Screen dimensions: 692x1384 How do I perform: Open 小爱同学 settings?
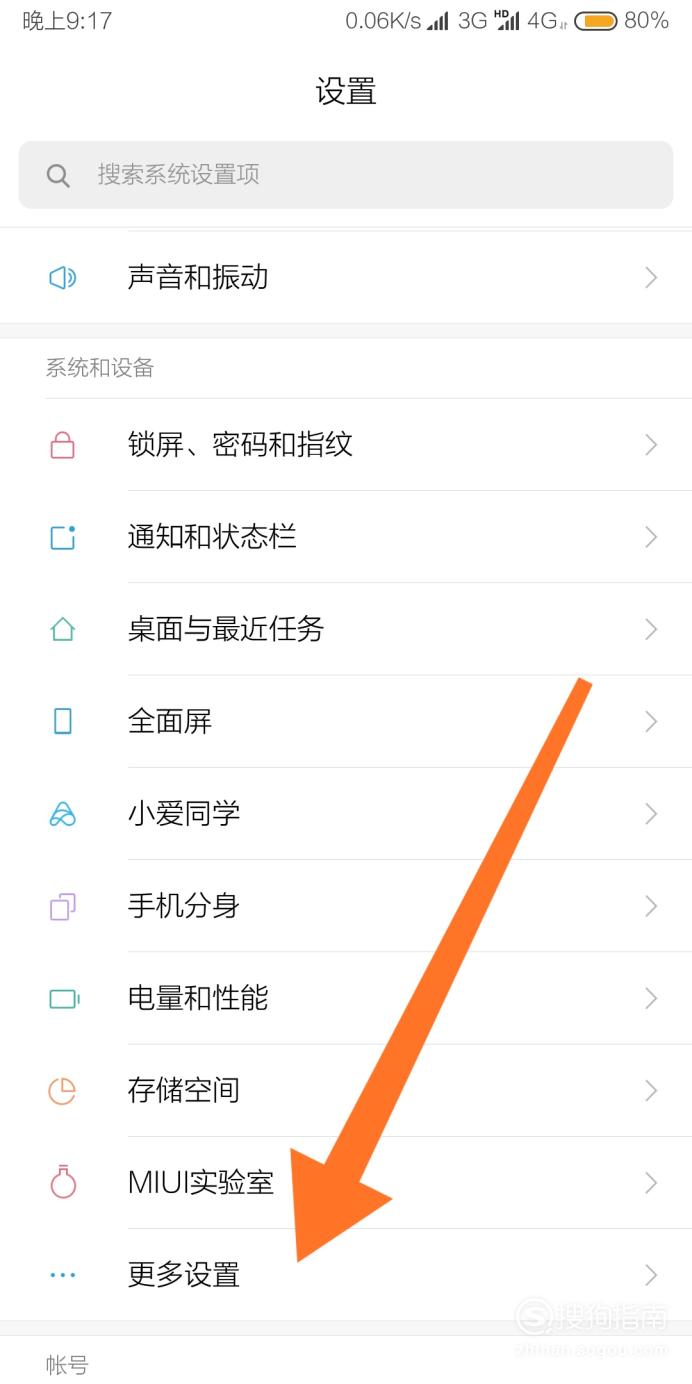coord(346,814)
